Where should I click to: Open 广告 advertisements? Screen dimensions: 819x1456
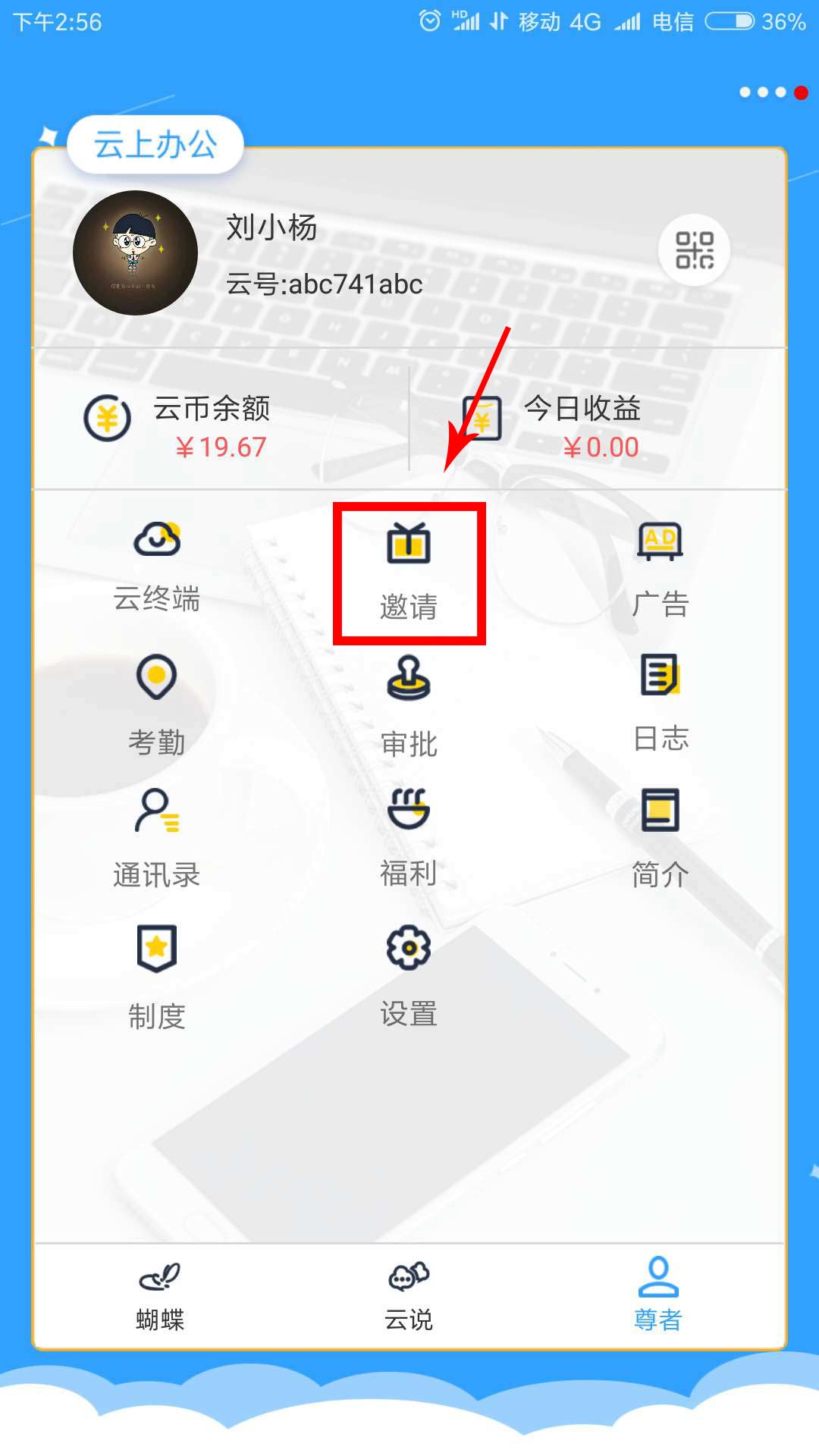point(660,570)
